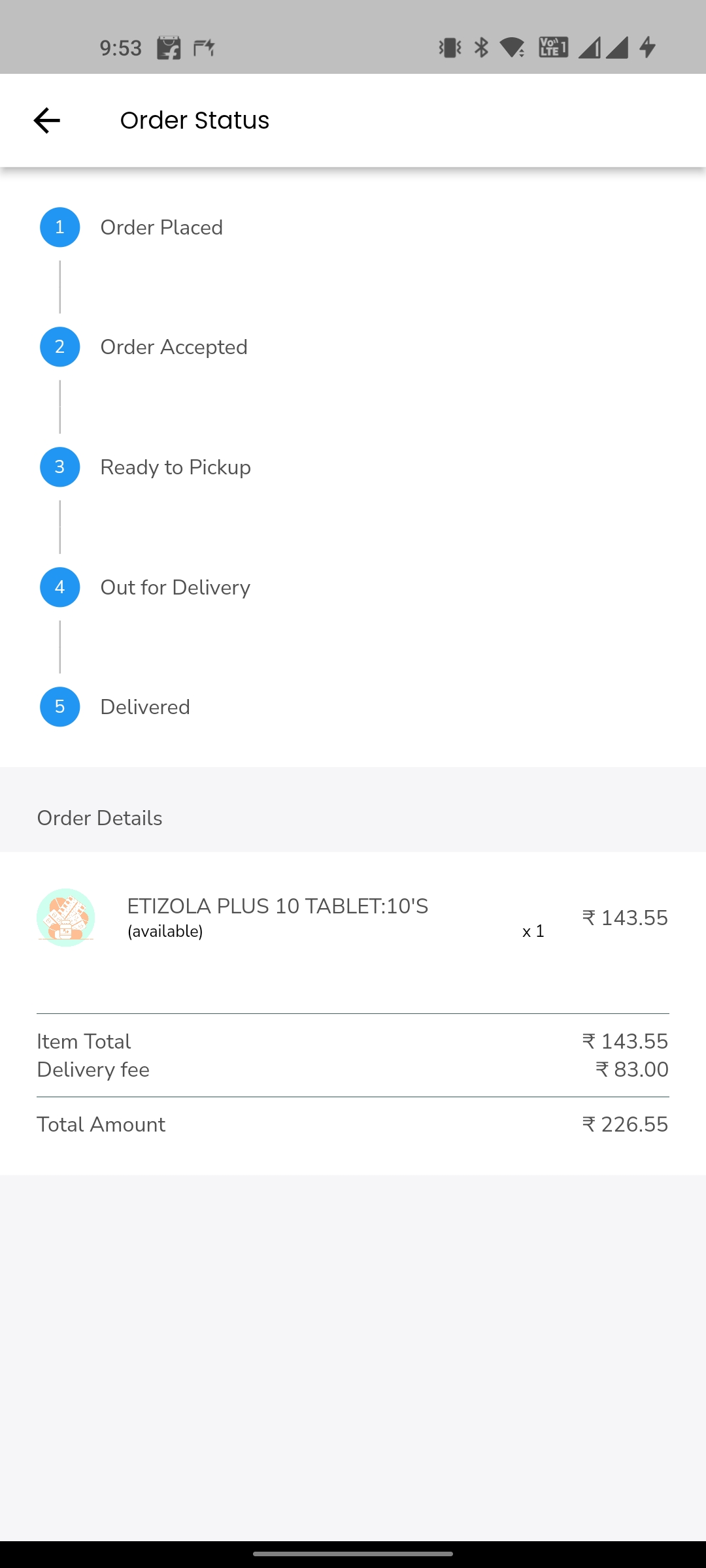Tap the Bluetooth status bar icon
This screenshot has height=1568, width=706.
[482, 46]
